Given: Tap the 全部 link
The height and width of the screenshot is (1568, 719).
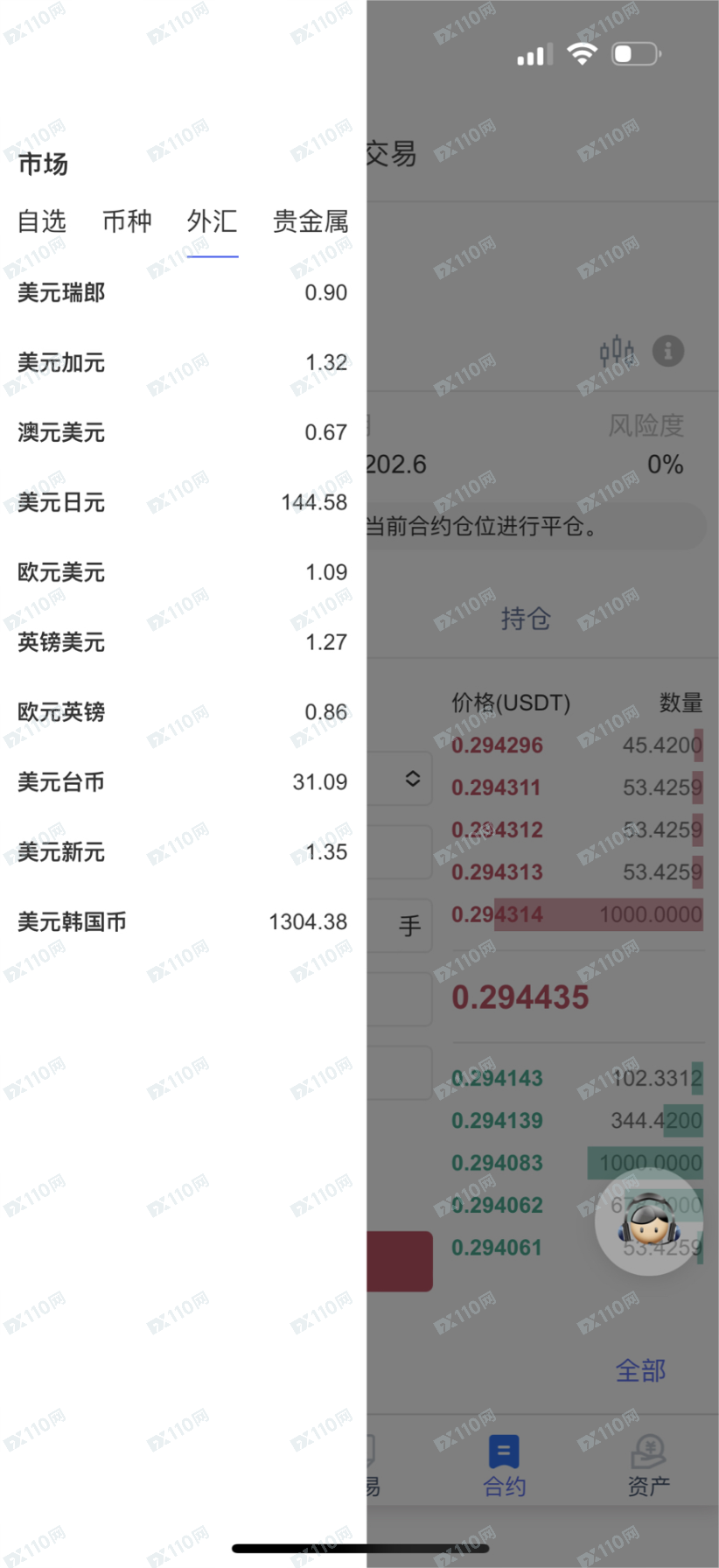Looking at the screenshot, I should (641, 1370).
